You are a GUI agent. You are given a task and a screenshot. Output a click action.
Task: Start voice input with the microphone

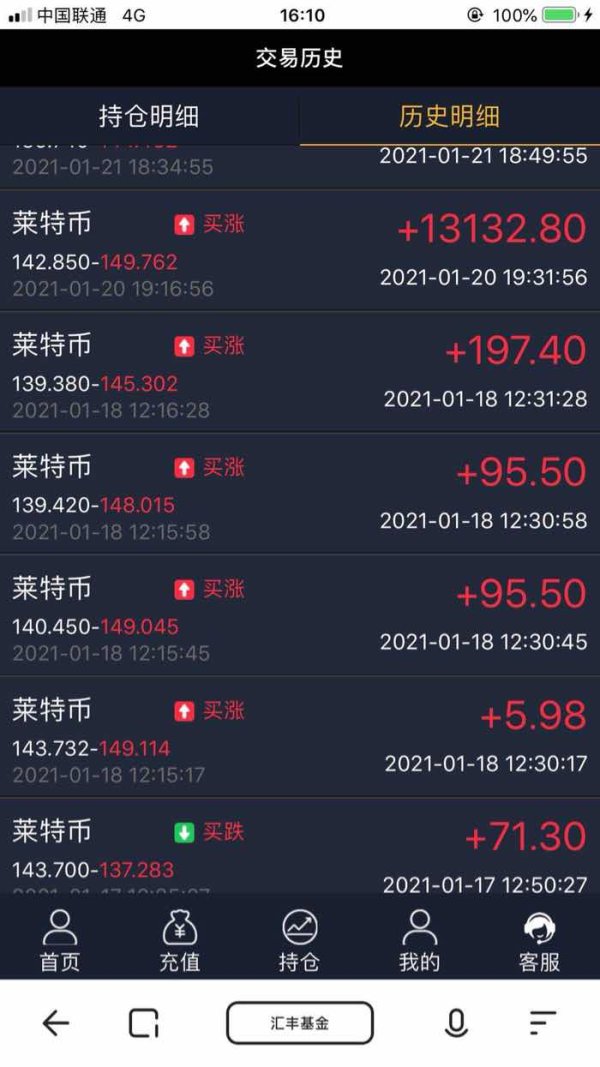tap(456, 1022)
